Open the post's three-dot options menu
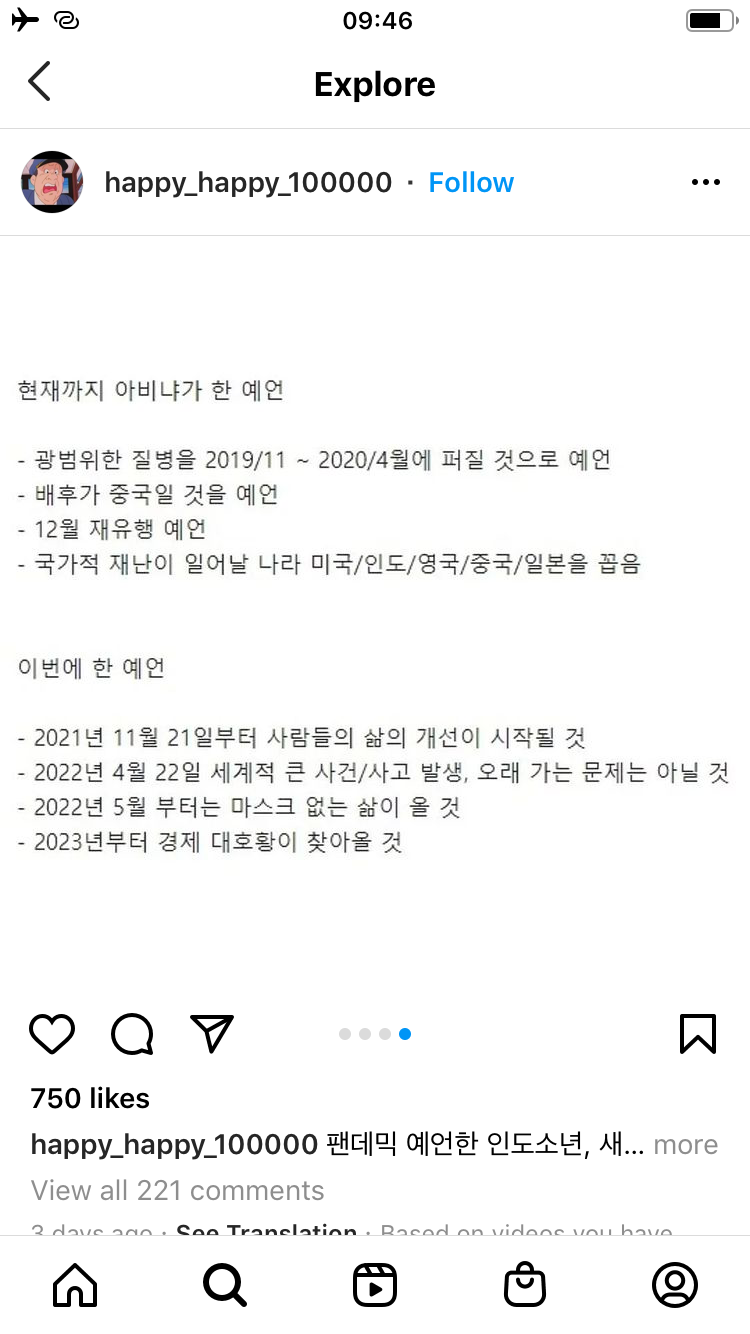This screenshot has height=1334, width=750. 706,183
